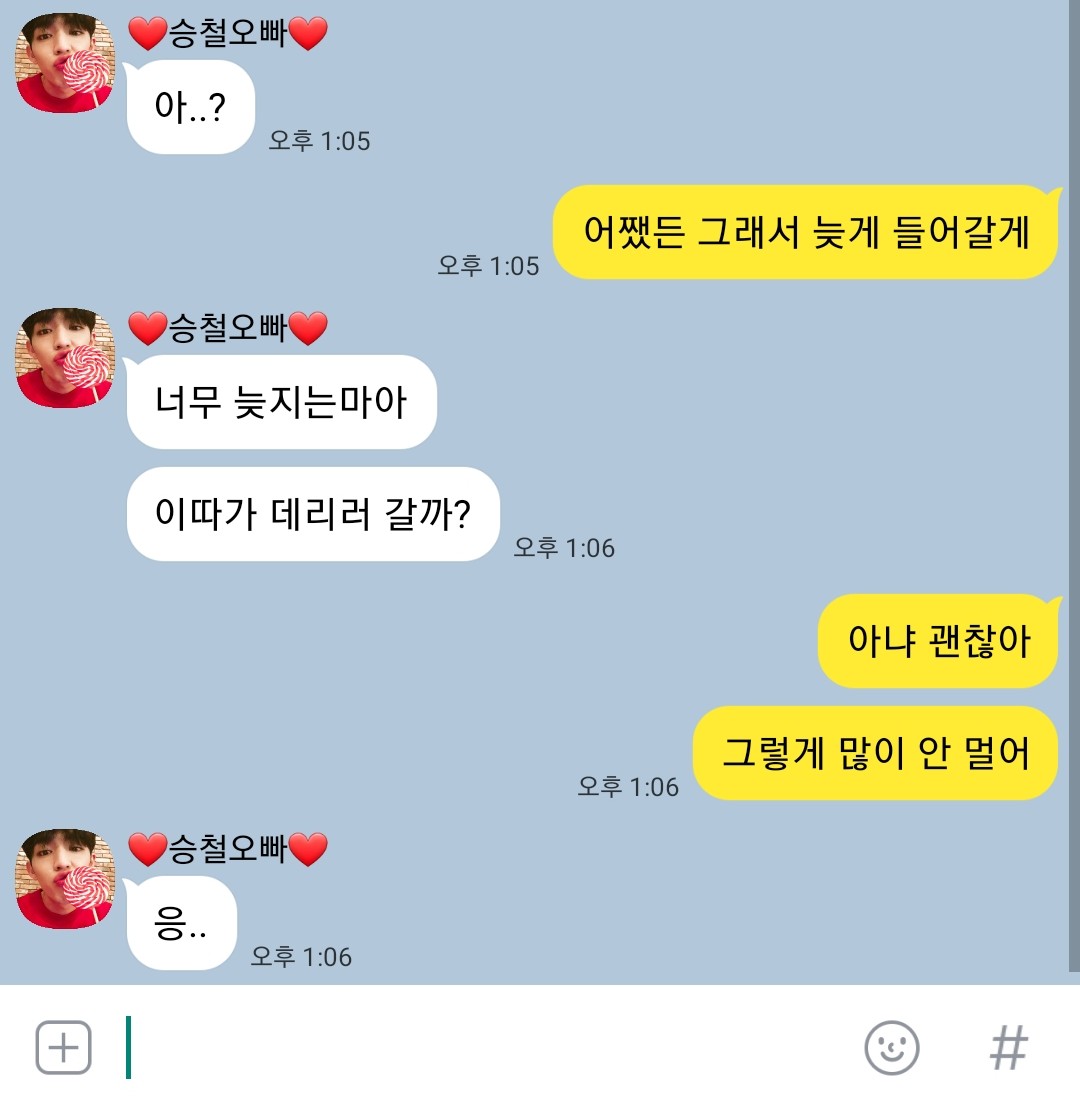The height and width of the screenshot is (1111, 1080).
Task: View profile photo beside 너무 늦지는마아 message
Action: click(65, 358)
